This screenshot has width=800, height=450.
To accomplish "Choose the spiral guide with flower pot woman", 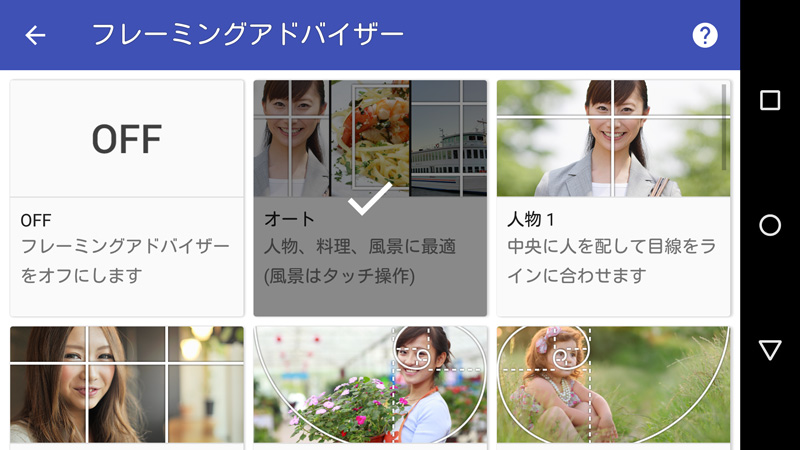I will pyautogui.click(x=370, y=385).
